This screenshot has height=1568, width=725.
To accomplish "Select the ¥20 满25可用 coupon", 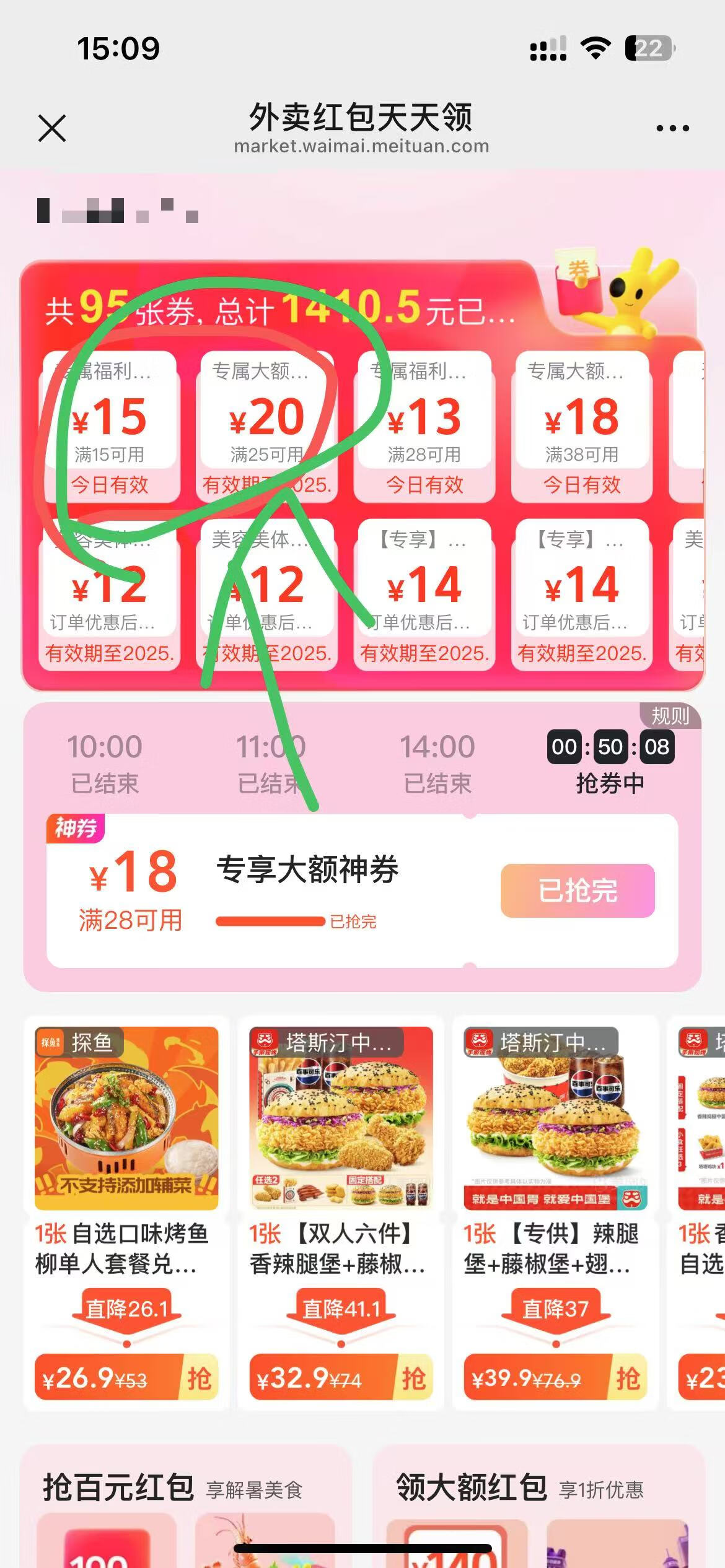I will [266, 426].
